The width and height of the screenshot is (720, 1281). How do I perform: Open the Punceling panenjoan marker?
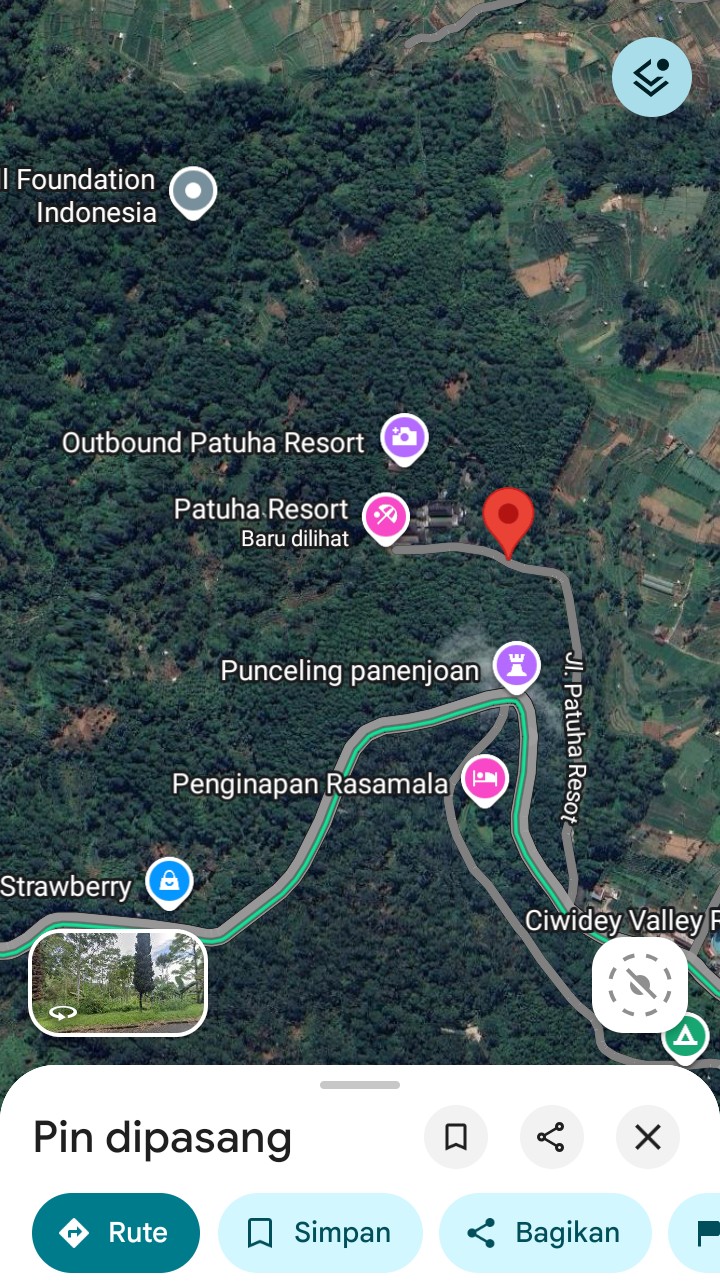516,665
